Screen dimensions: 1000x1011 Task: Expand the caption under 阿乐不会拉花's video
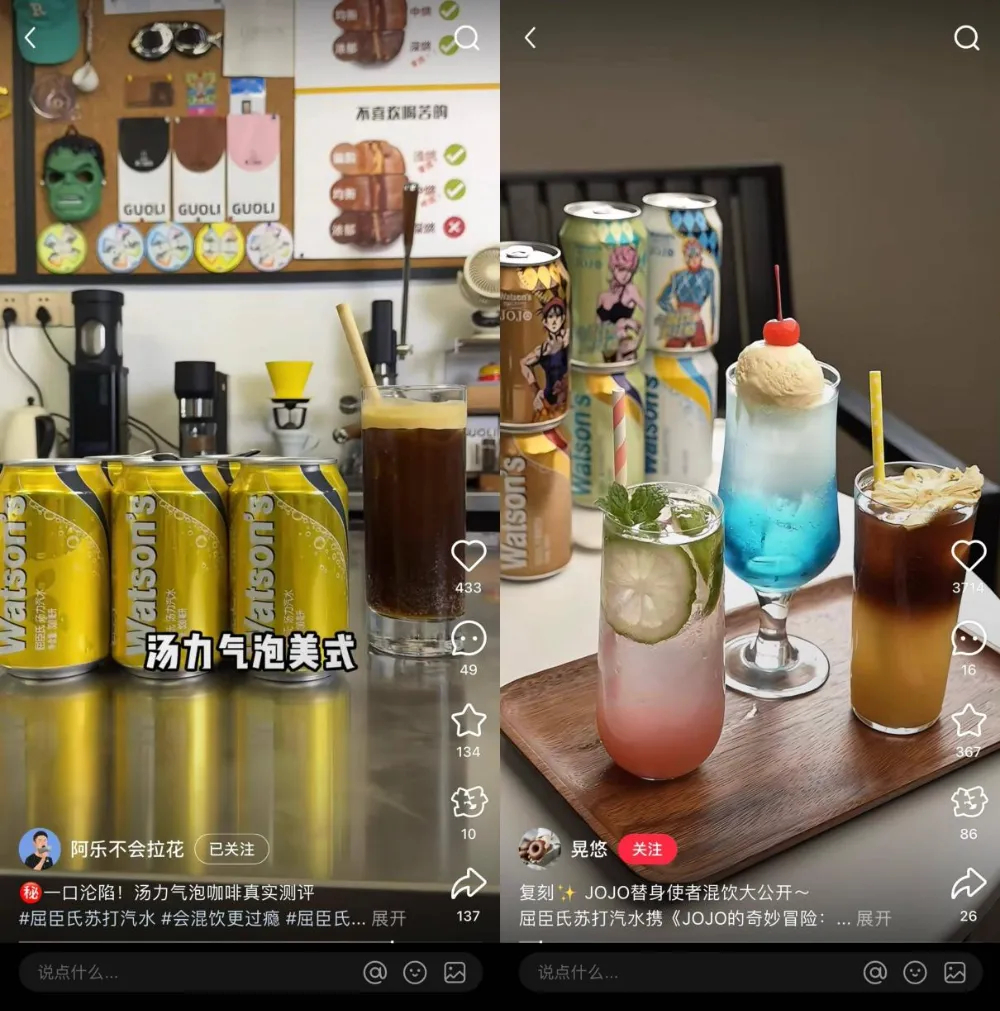click(x=389, y=918)
